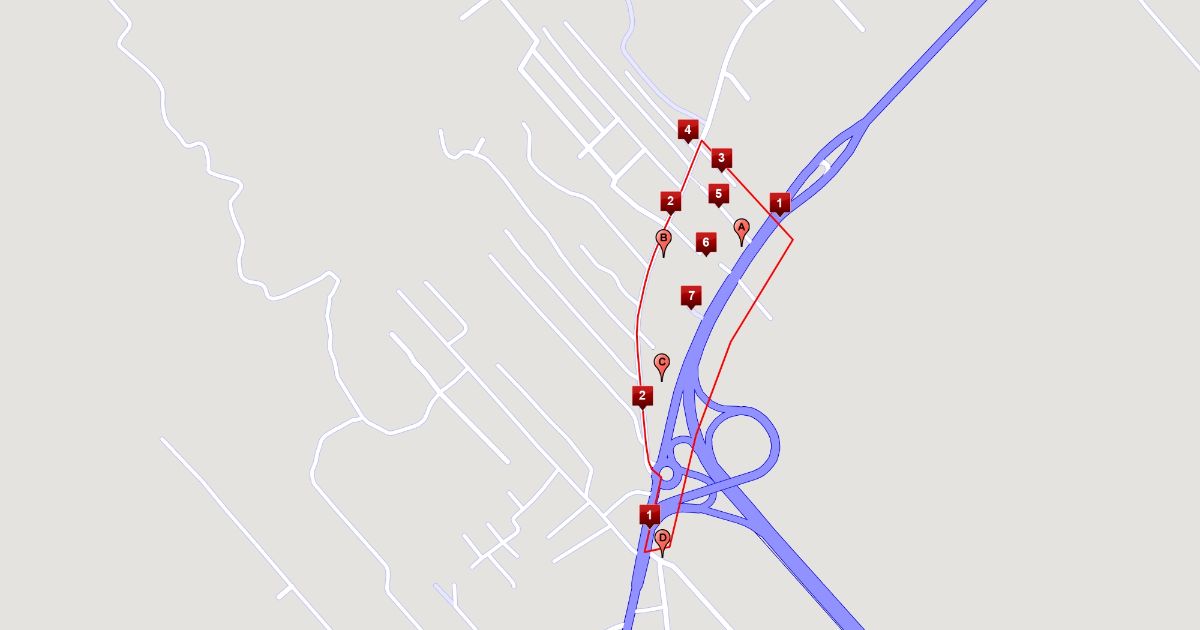Tap marker 1 next to pin D
The height and width of the screenshot is (630, 1200).
(x=650, y=515)
